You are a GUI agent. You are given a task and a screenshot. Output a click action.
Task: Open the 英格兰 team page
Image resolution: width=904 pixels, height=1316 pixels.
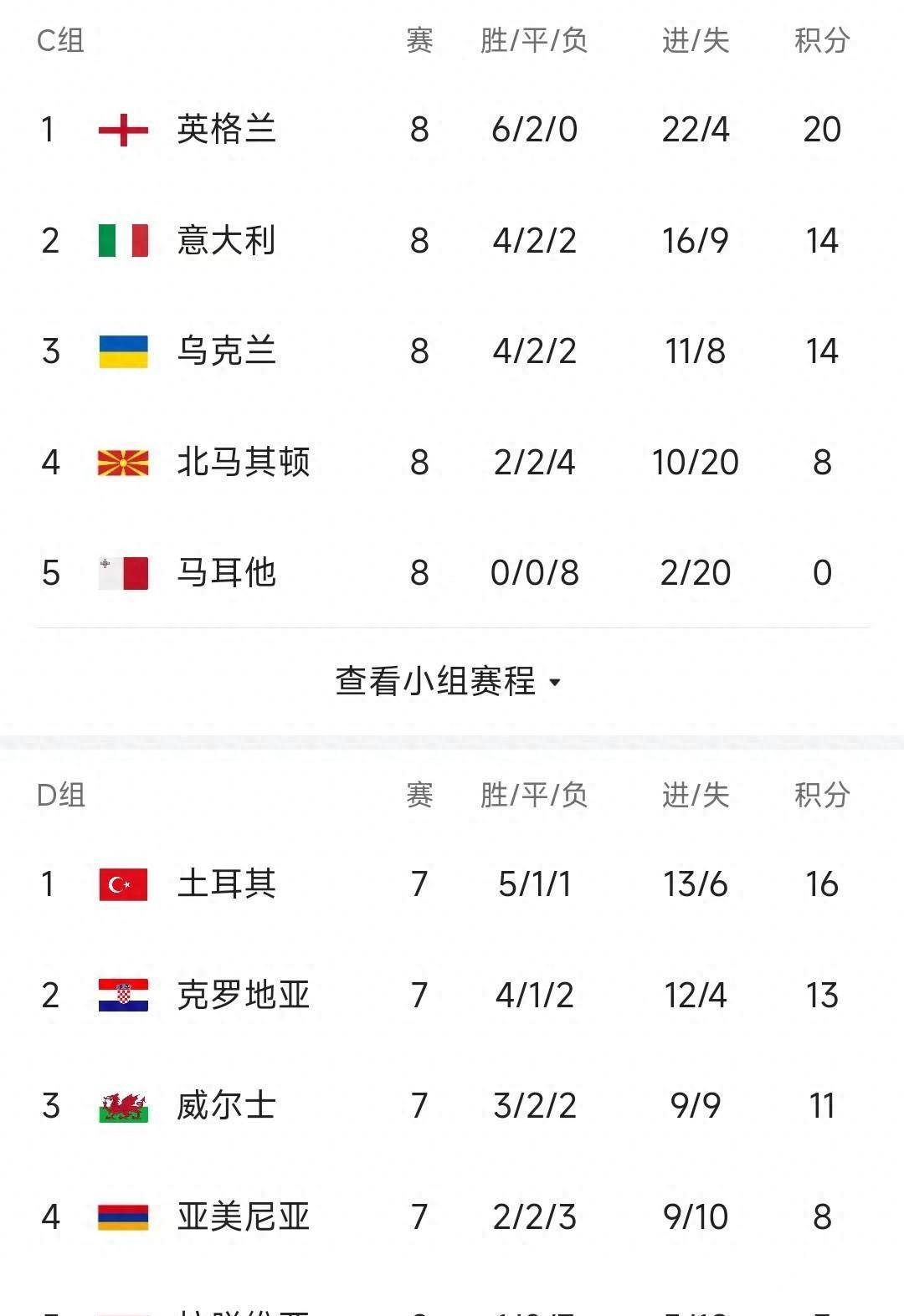(228, 127)
